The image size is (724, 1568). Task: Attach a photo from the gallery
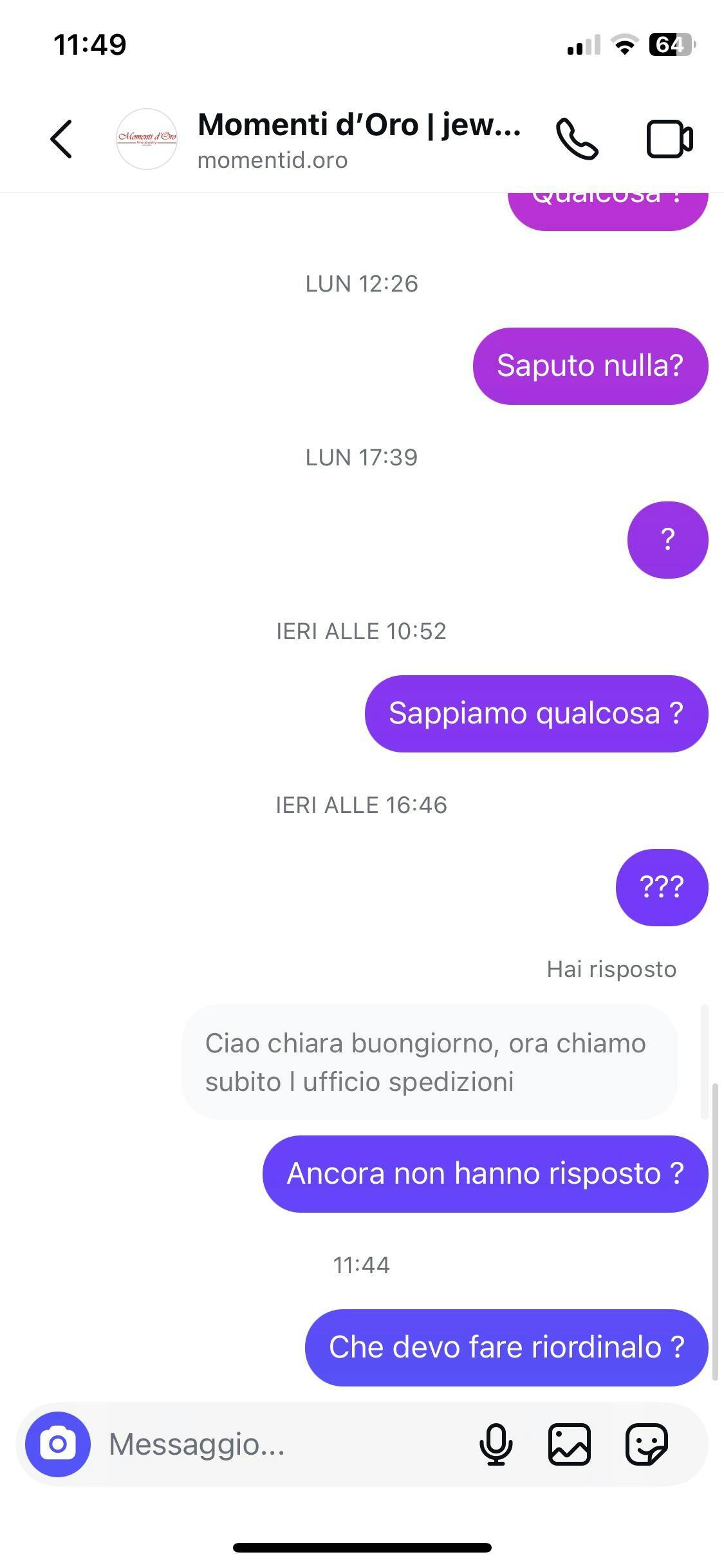coord(570,1444)
